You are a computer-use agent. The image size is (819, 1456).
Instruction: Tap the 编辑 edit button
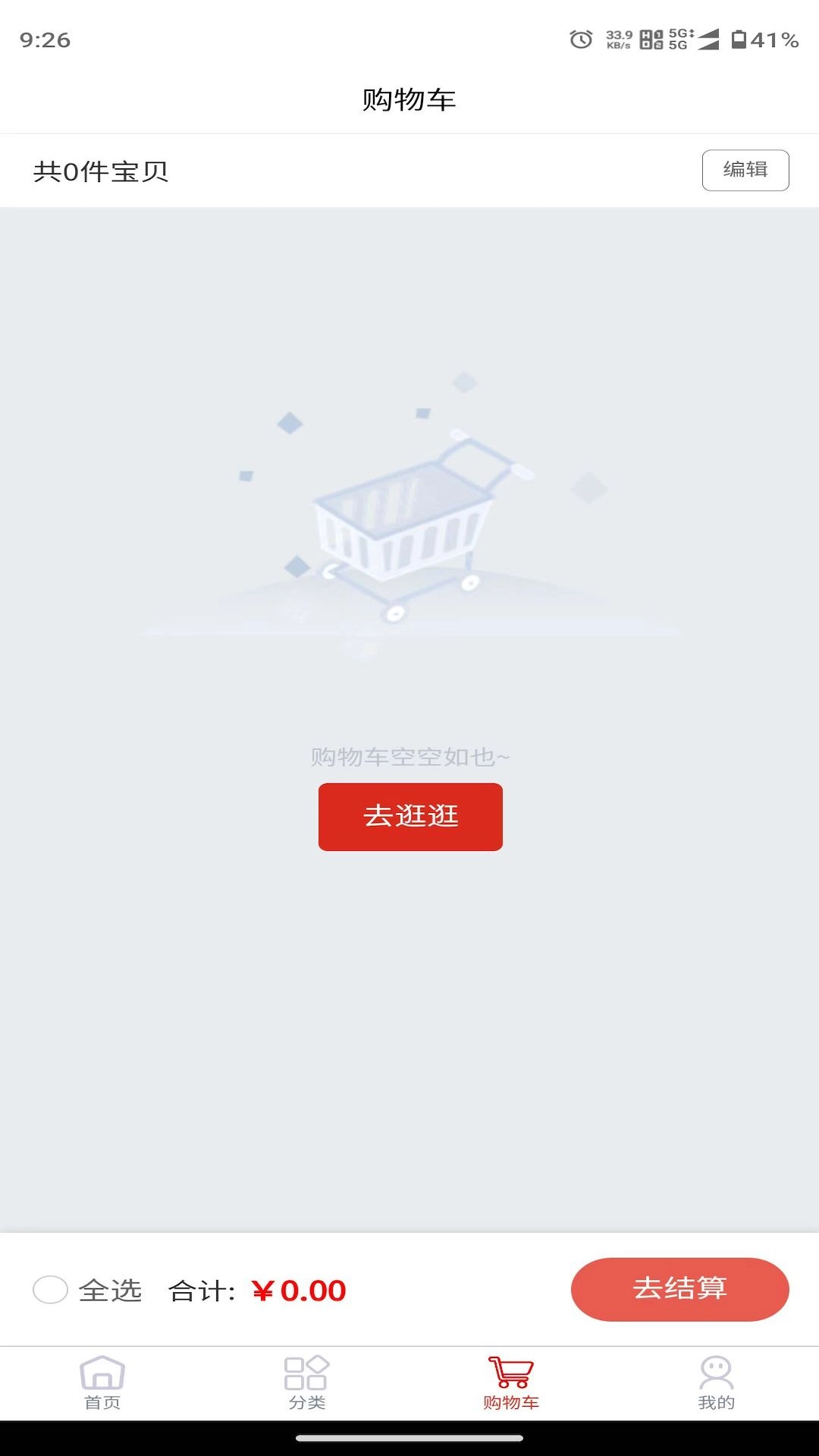click(745, 170)
